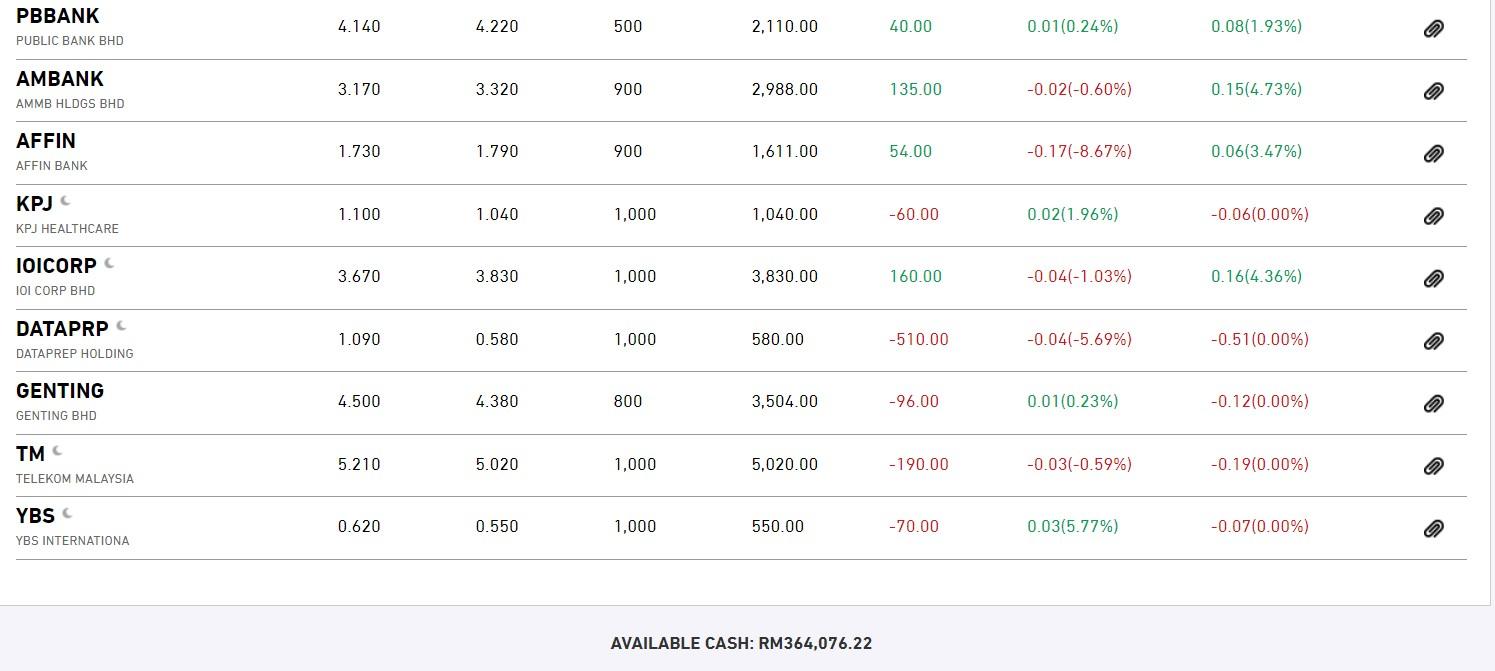The width and height of the screenshot is (1495, 671).
Task: View the AMBANK stock row
Action: pos(60,79)
